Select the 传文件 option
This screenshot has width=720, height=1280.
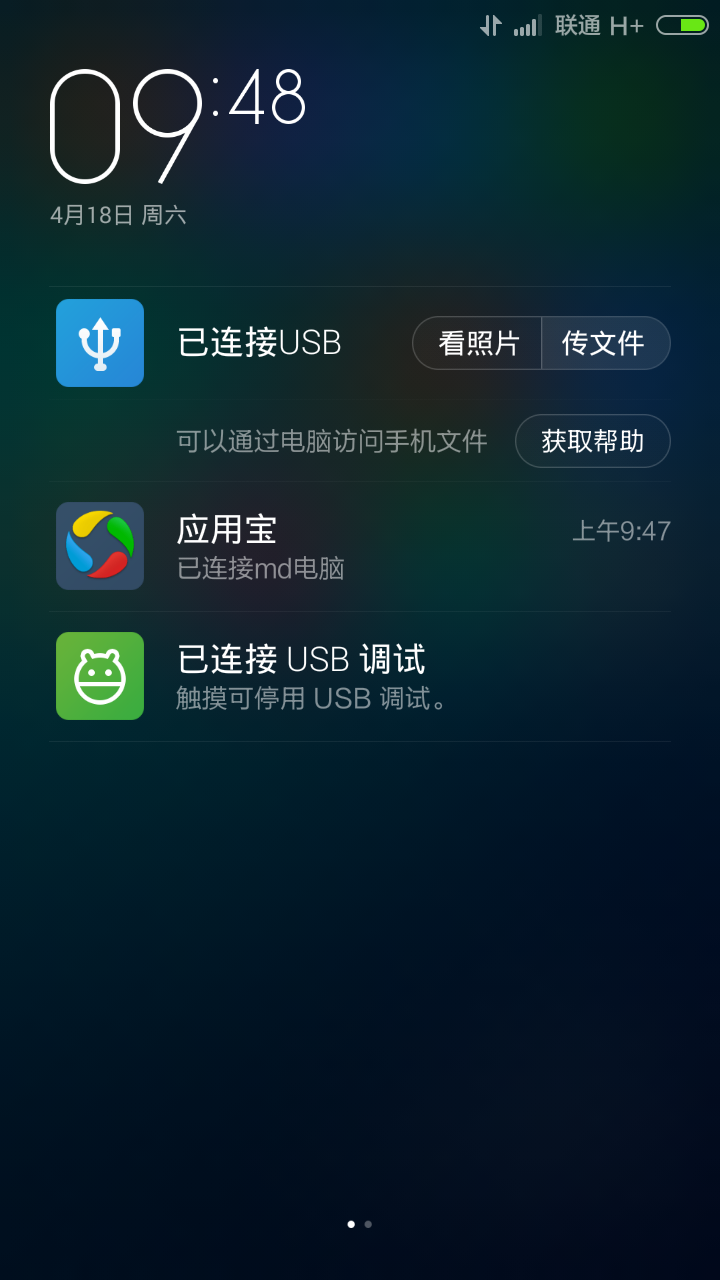605,343
